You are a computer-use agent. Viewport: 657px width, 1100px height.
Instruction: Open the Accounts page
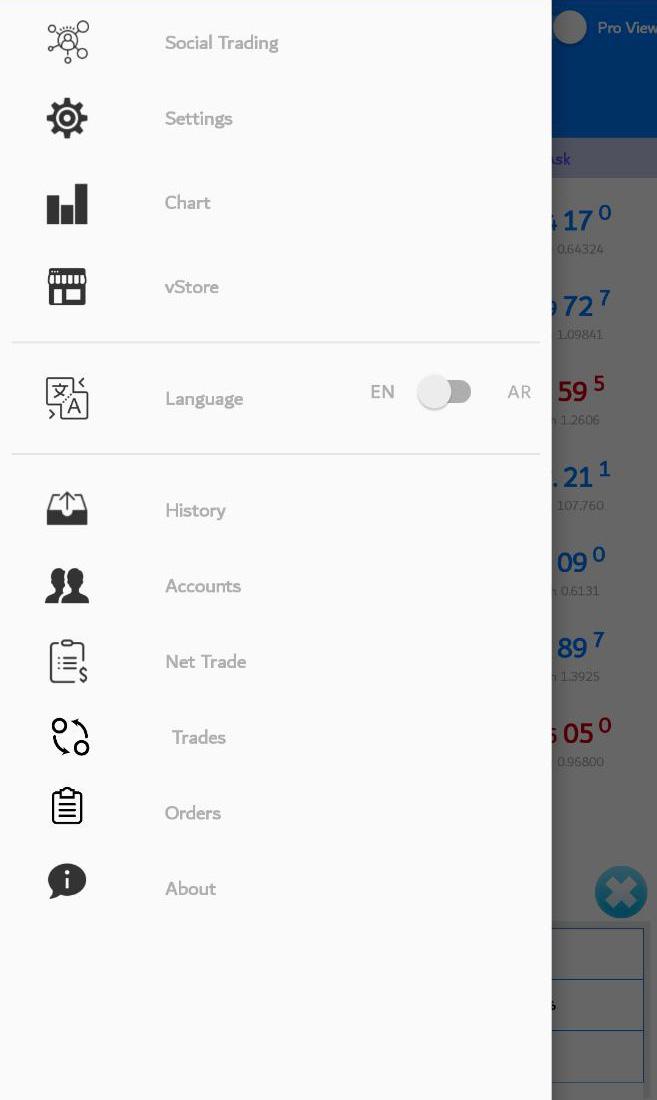[276, 586]
